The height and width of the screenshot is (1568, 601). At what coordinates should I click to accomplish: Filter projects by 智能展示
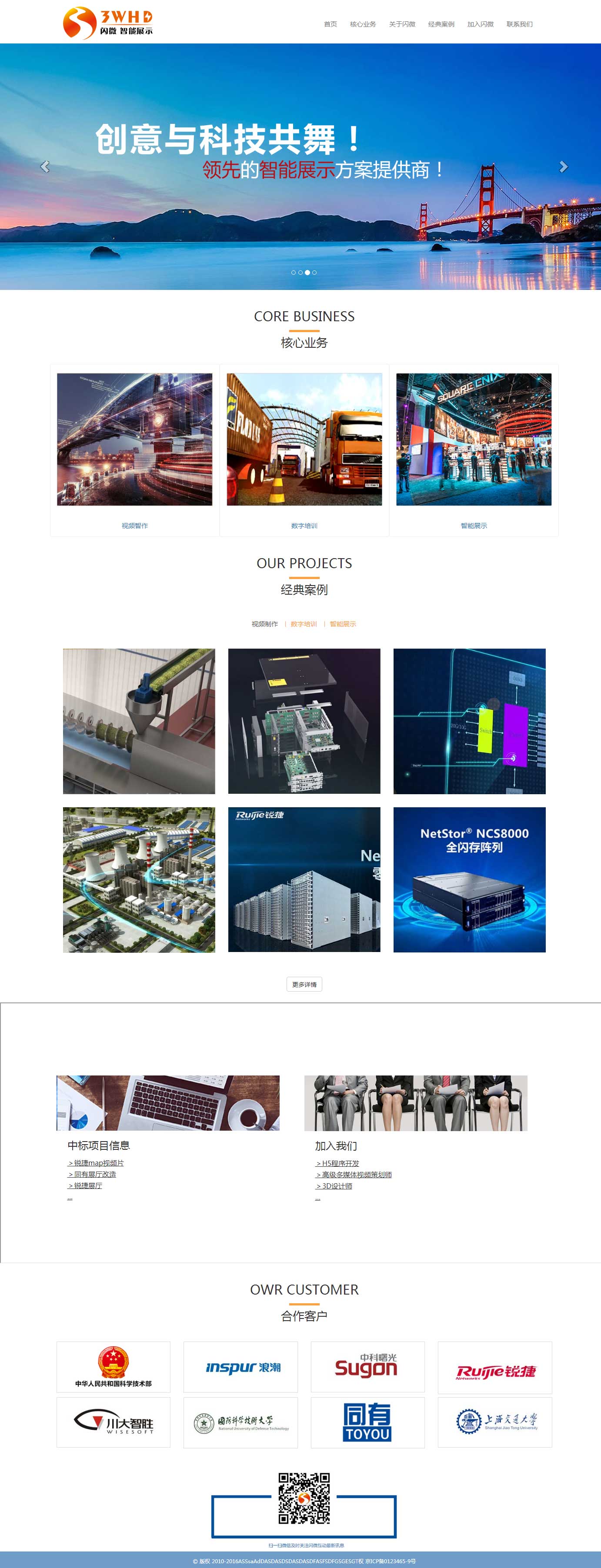343,624
